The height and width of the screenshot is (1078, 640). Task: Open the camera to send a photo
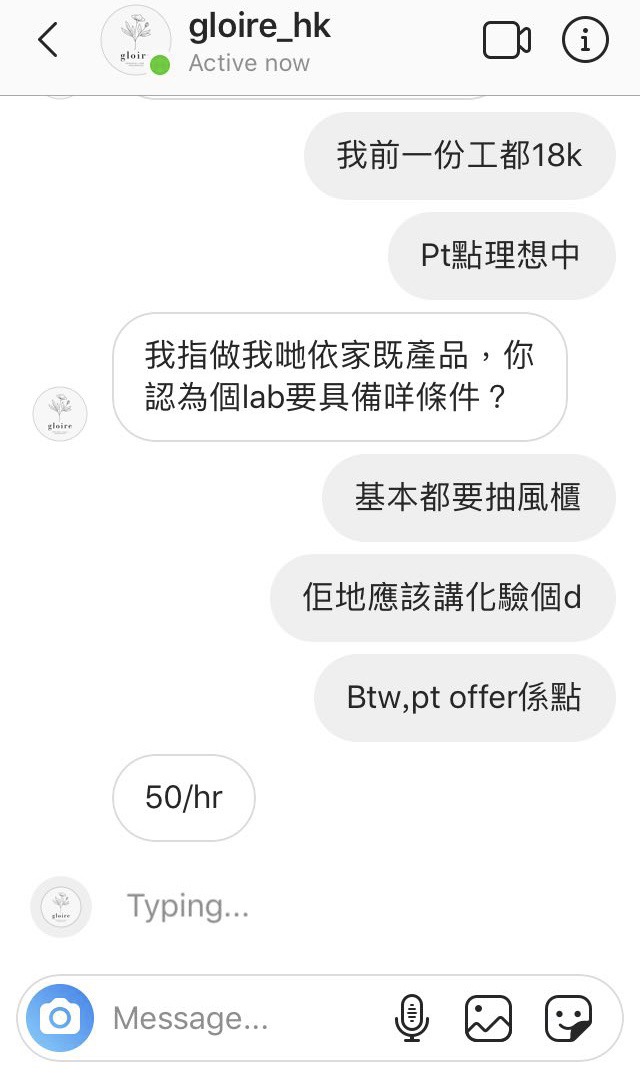60,1018
